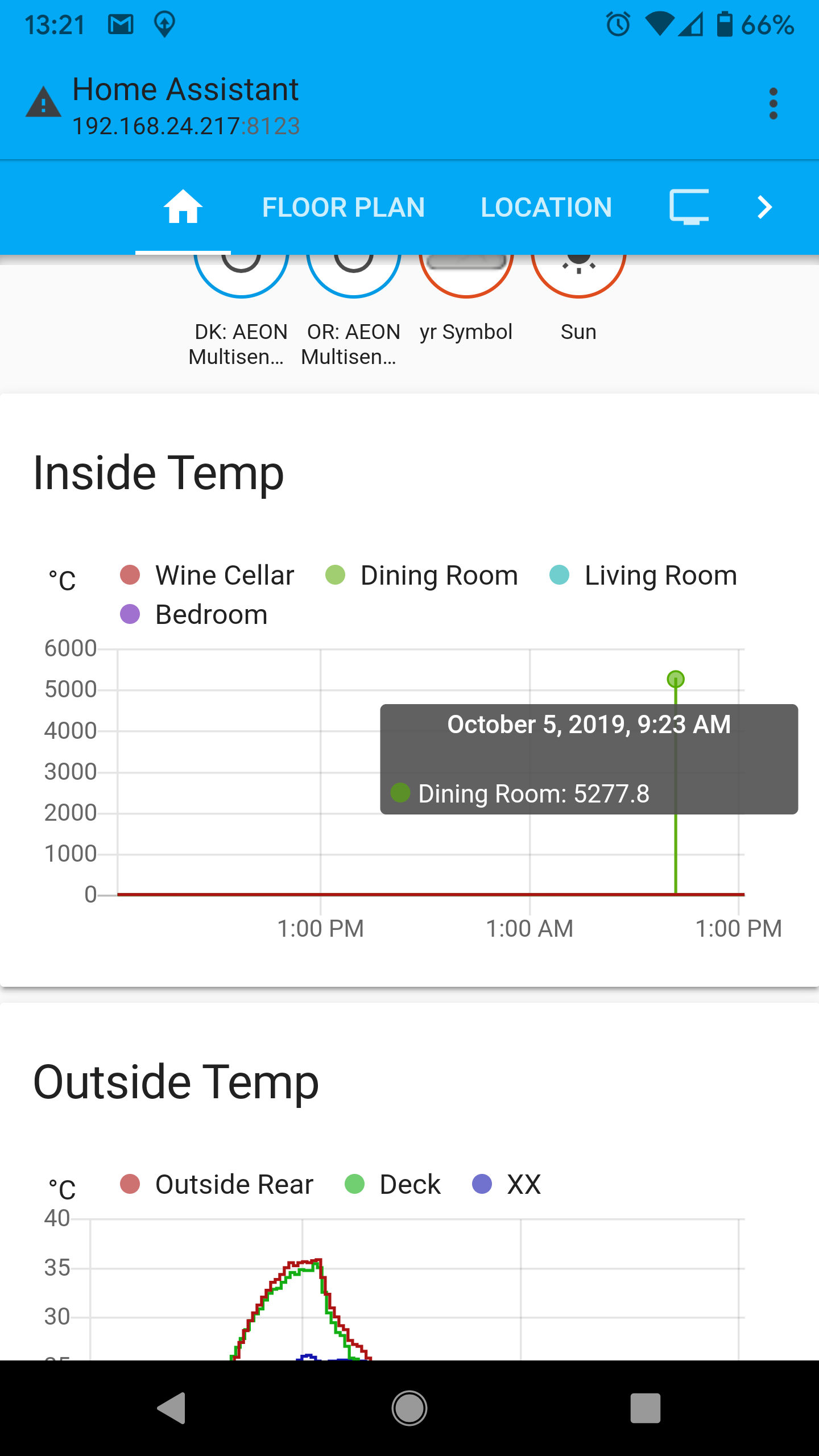Go back using the system back button
The height and width of the screenshot is (1456, 819).
point(171,1408)
